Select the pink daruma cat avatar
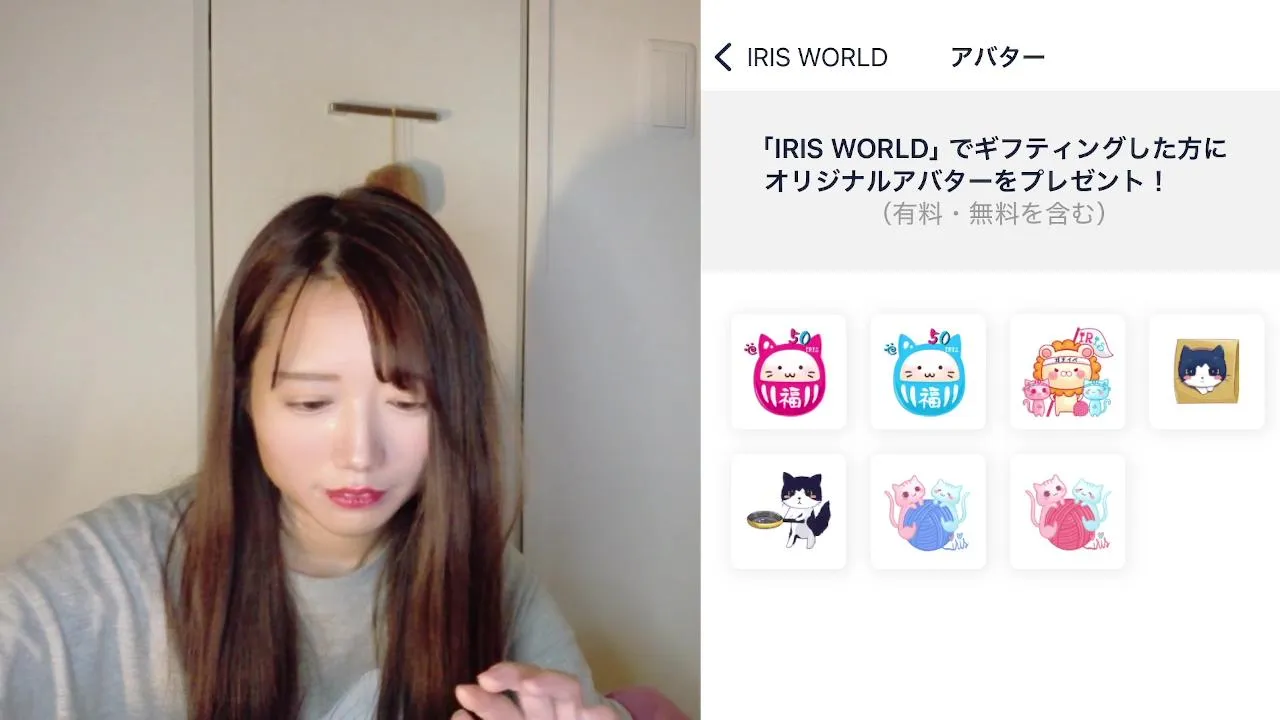Screen dimensions: 1280x720 click(788, 372)
